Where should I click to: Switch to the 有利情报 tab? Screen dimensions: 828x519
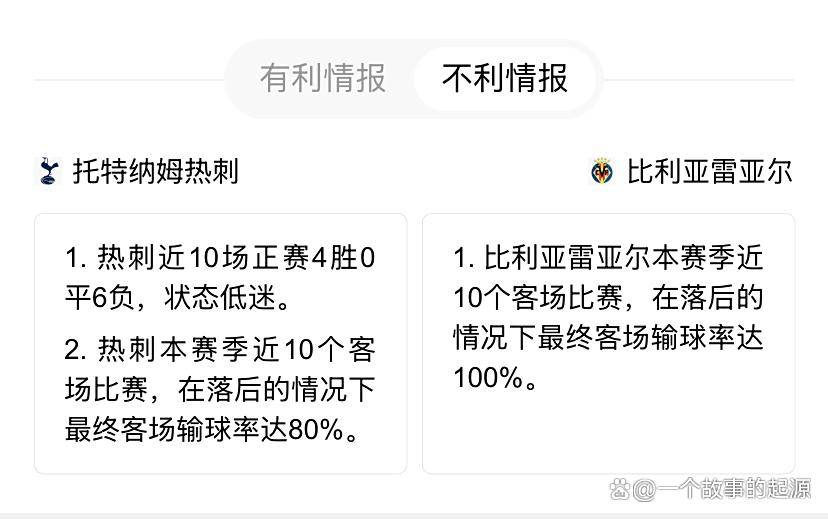coord(322,78)
